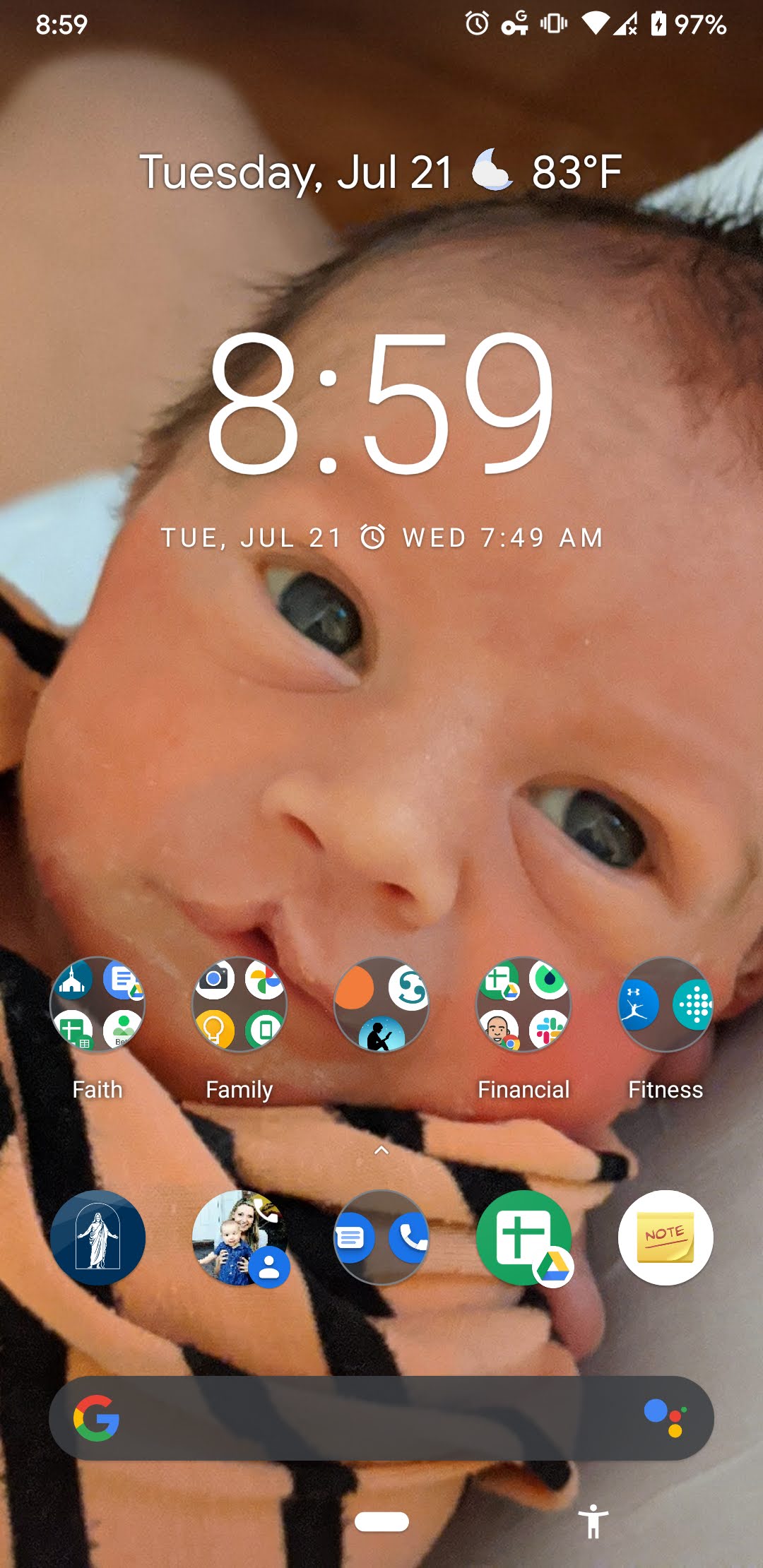This screenshot has height=1568, width=763.
Task: Tap the accessibility button in navigation bar
Action: coord(593,1521)
